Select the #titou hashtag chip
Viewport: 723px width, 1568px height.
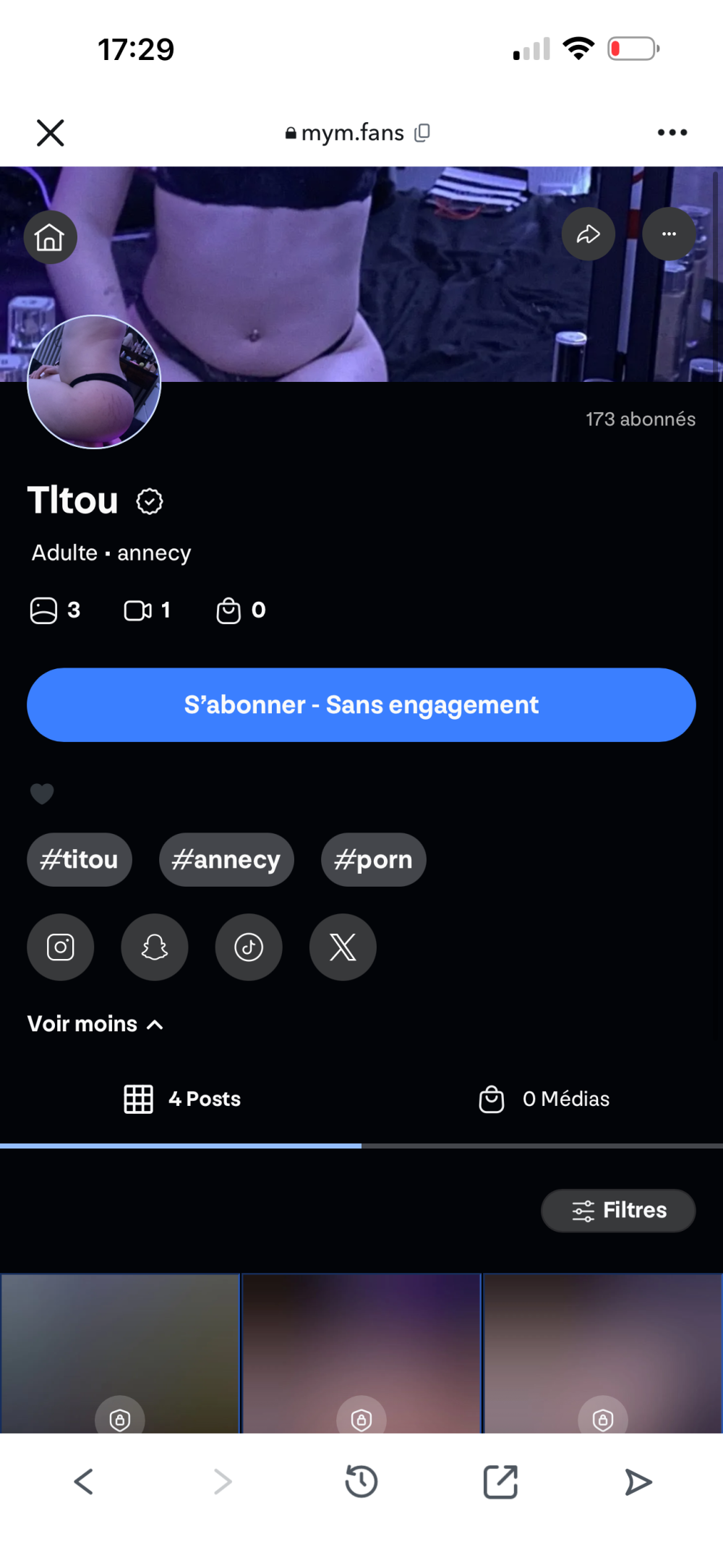pos(80,859)
